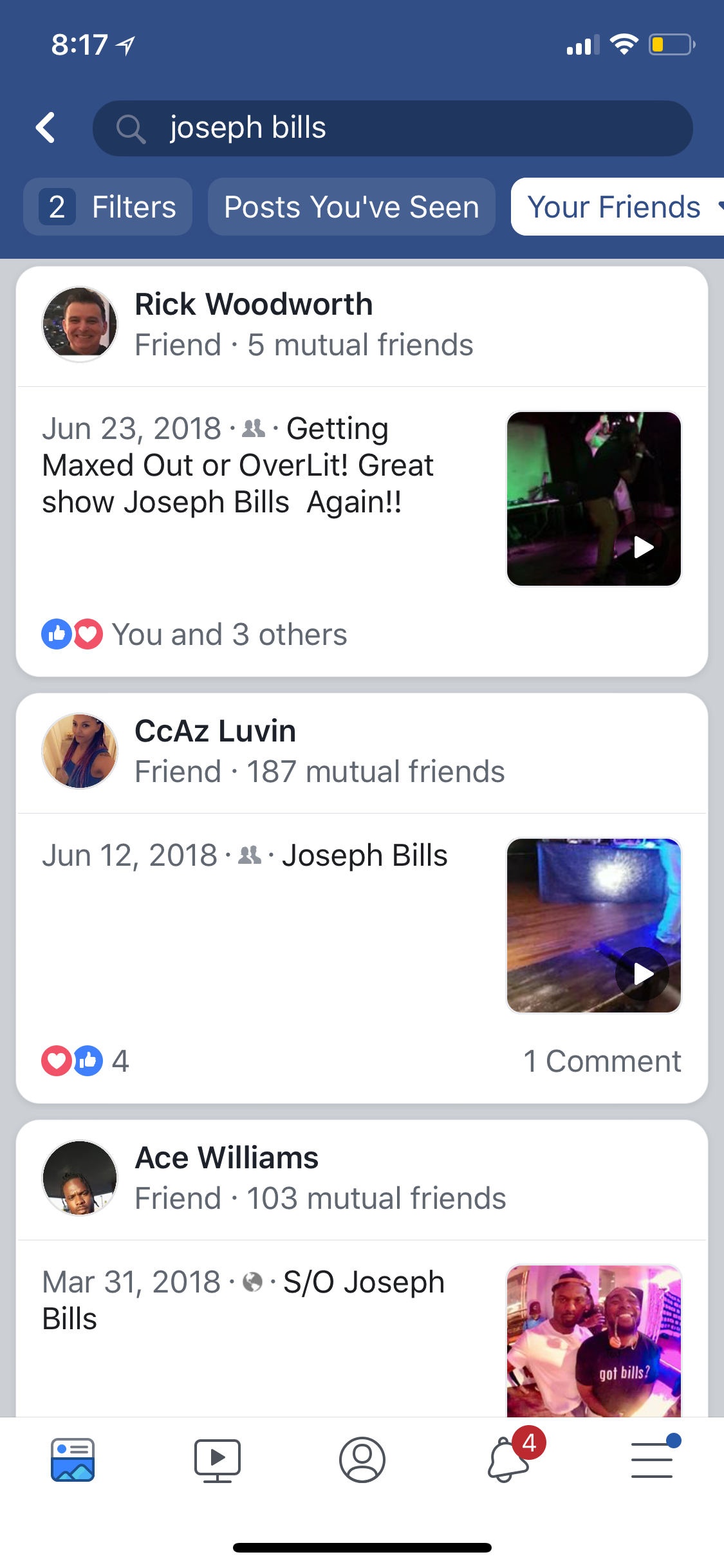Open the notifications bell
Screen dimensions: 724x1568
pos(508,1460)
